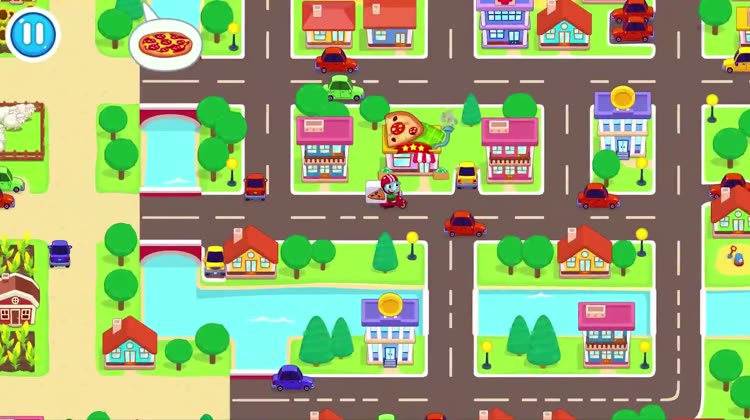Pause the game

[x=33, y=33]
